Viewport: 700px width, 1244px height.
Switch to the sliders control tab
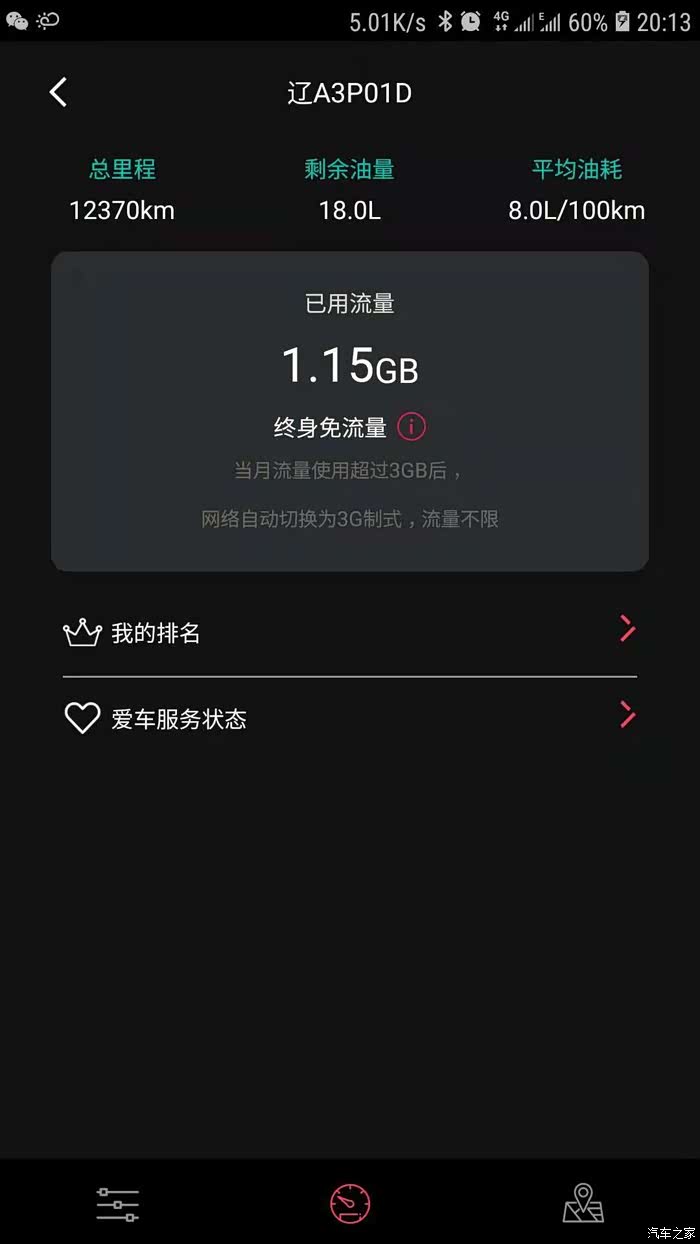117,1204
